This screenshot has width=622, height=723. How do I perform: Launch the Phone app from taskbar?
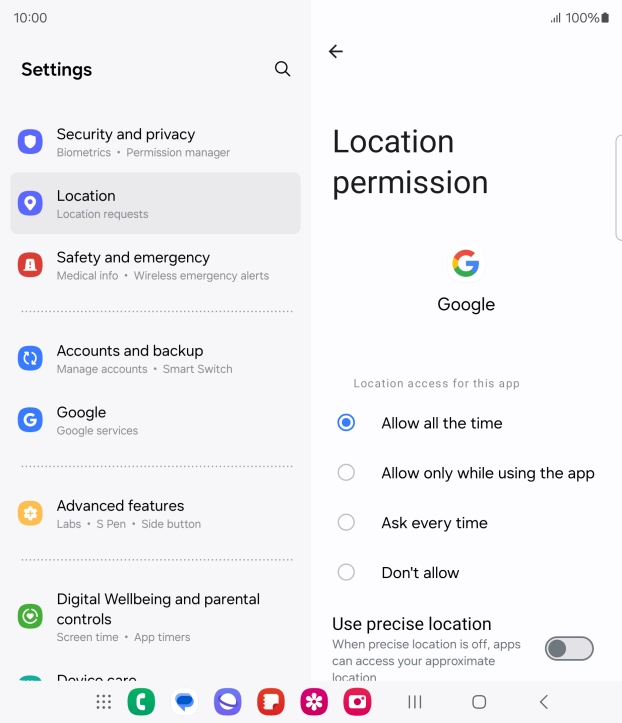coord(141,702)
